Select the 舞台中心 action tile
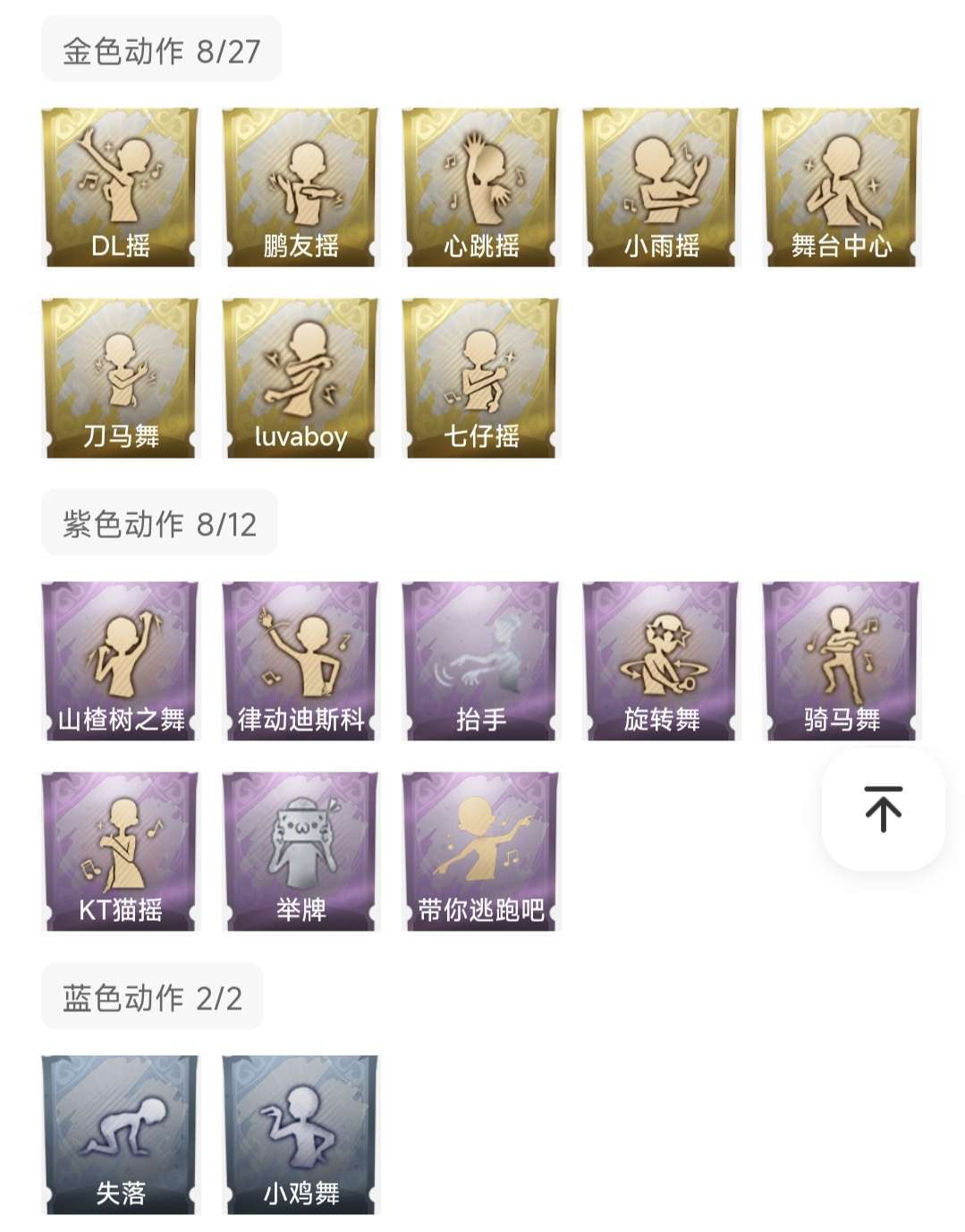965x1232 pixels. click(x=842, y=187)
